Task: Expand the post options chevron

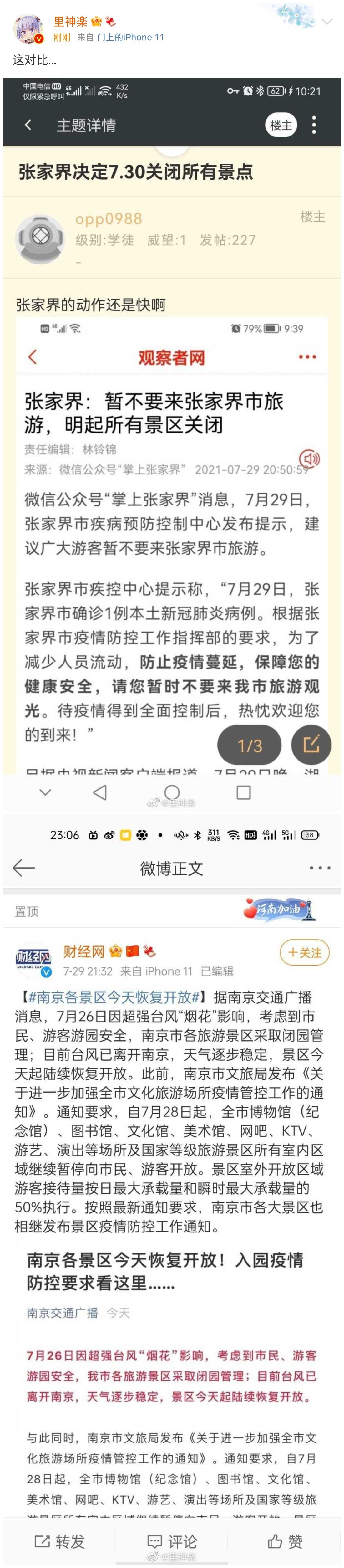Action: click(x=326, y=22)
